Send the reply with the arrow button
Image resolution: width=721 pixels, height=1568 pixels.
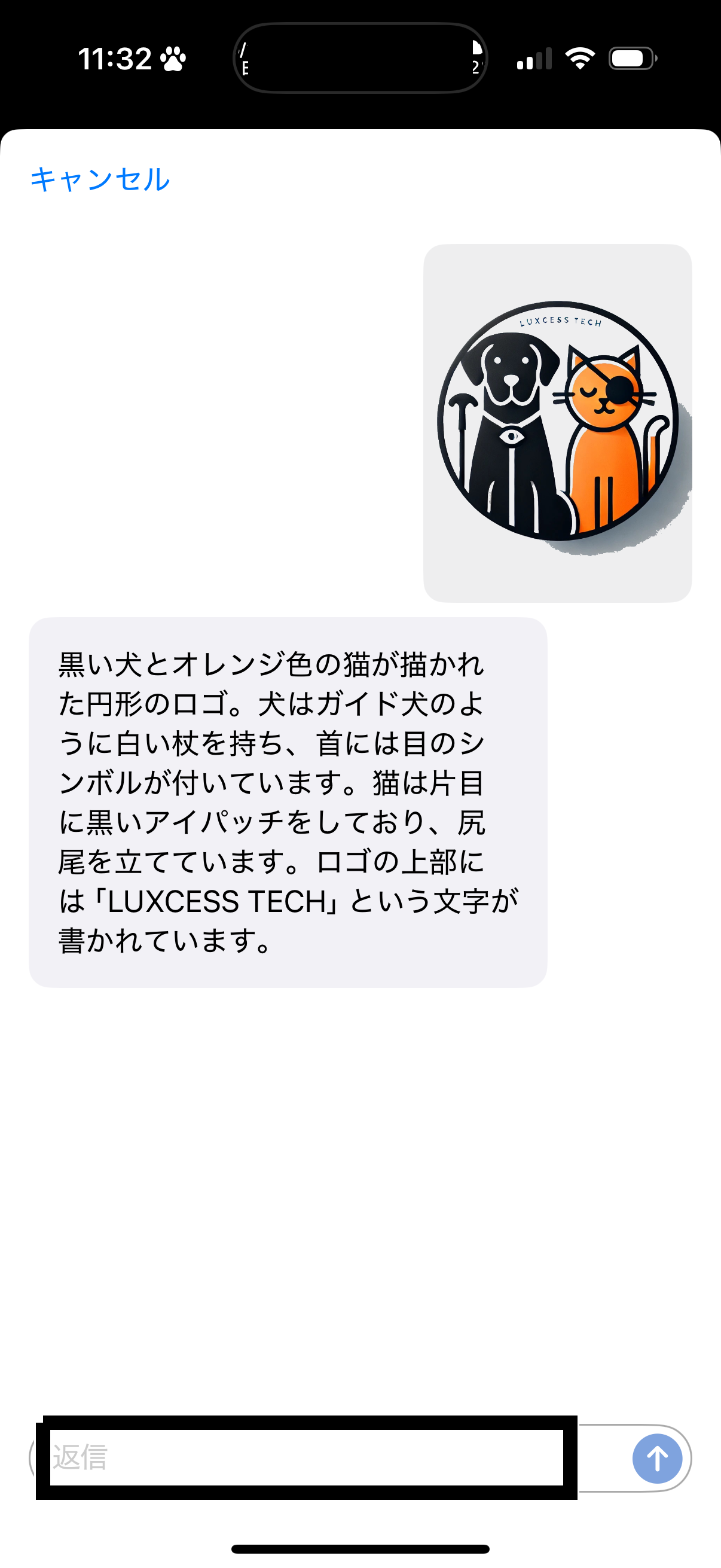[x=657, y=1459]
